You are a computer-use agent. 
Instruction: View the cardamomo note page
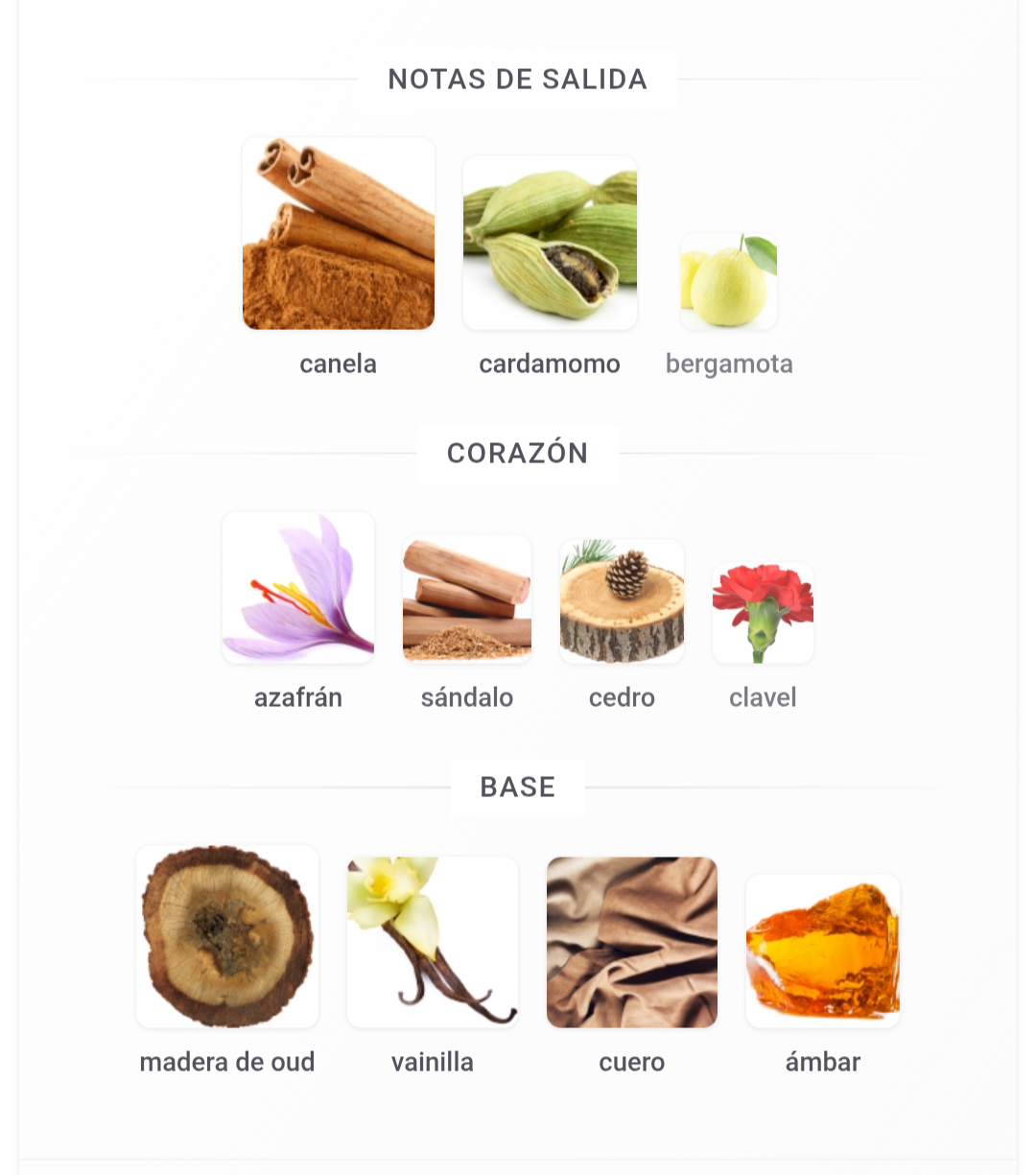pyautogui.click(x=550, y=244)
